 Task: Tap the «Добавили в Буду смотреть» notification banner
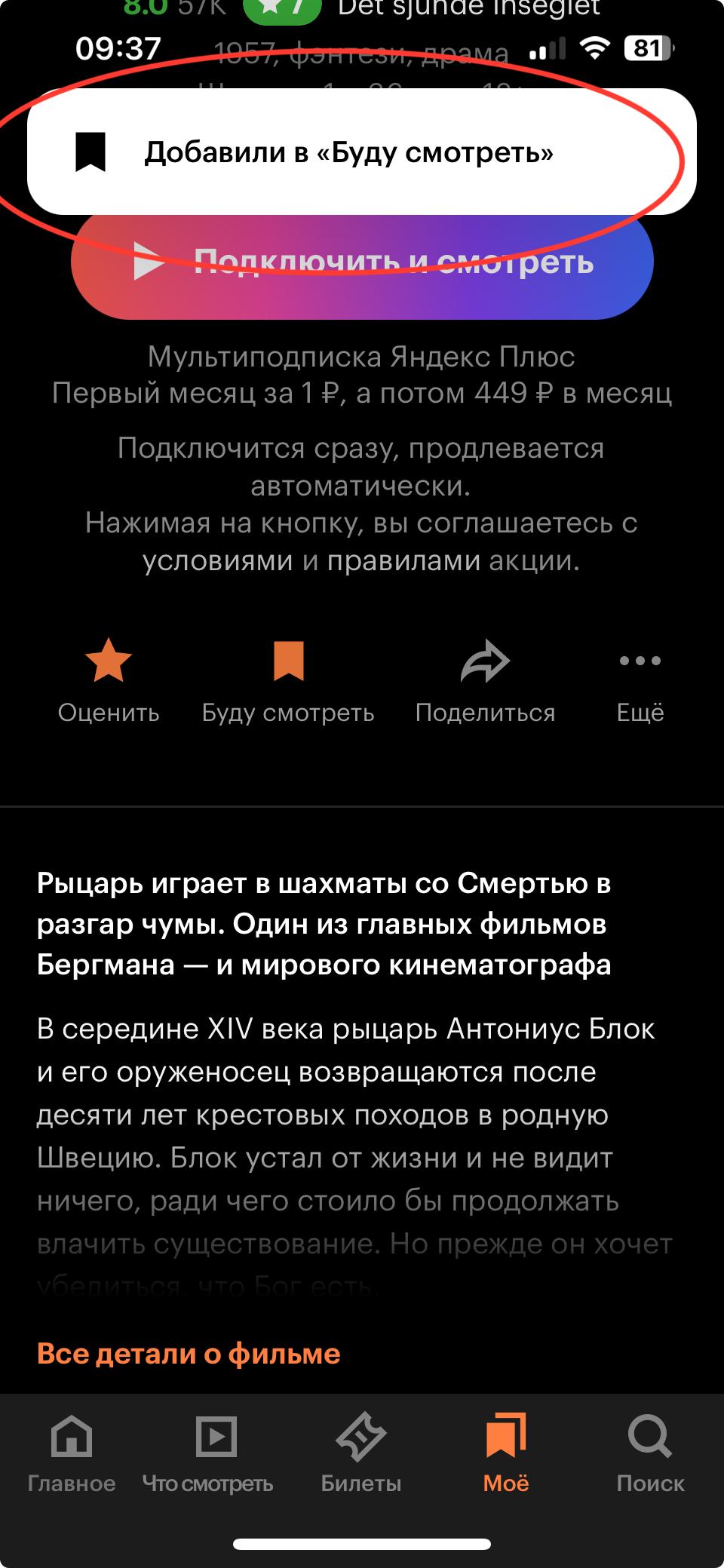coord(362,152)
